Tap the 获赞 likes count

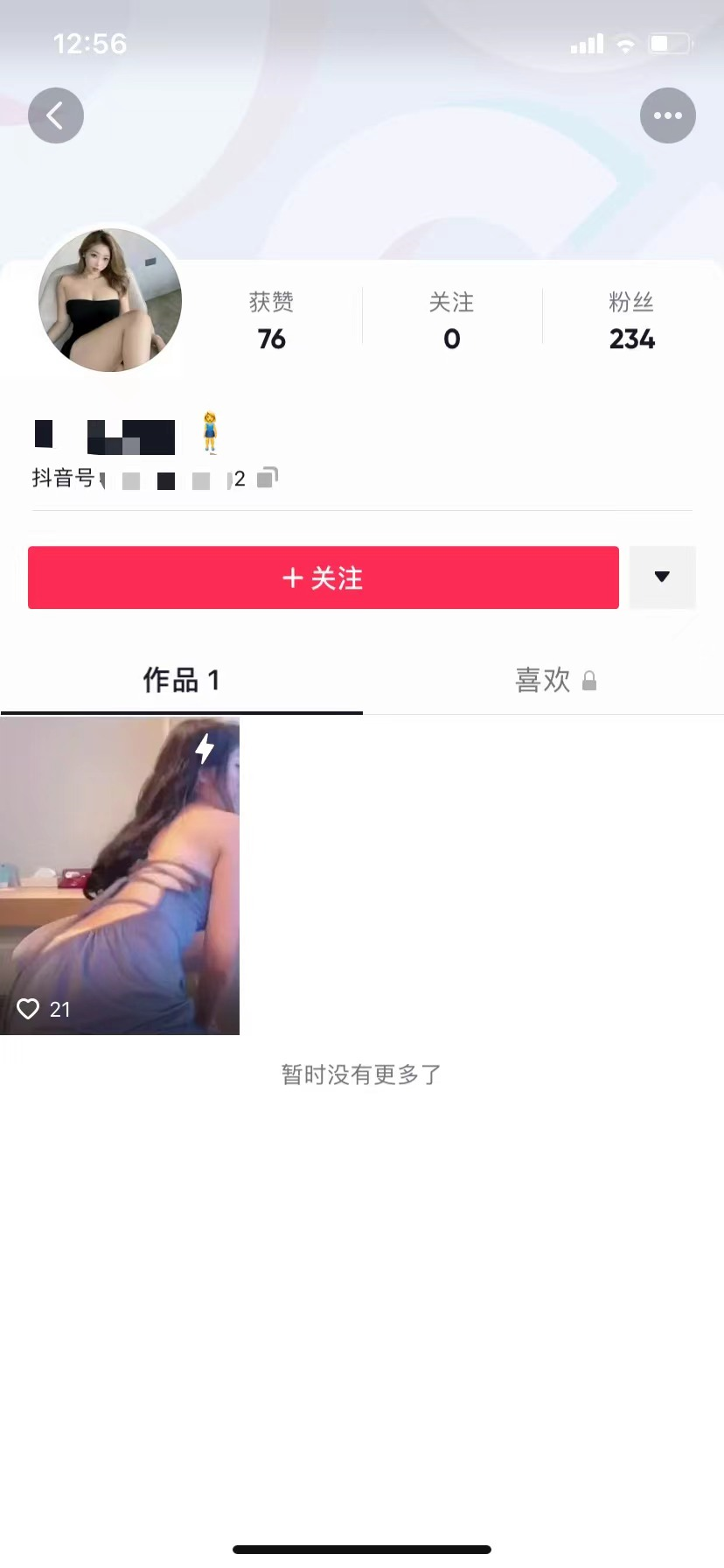(271, 321)
